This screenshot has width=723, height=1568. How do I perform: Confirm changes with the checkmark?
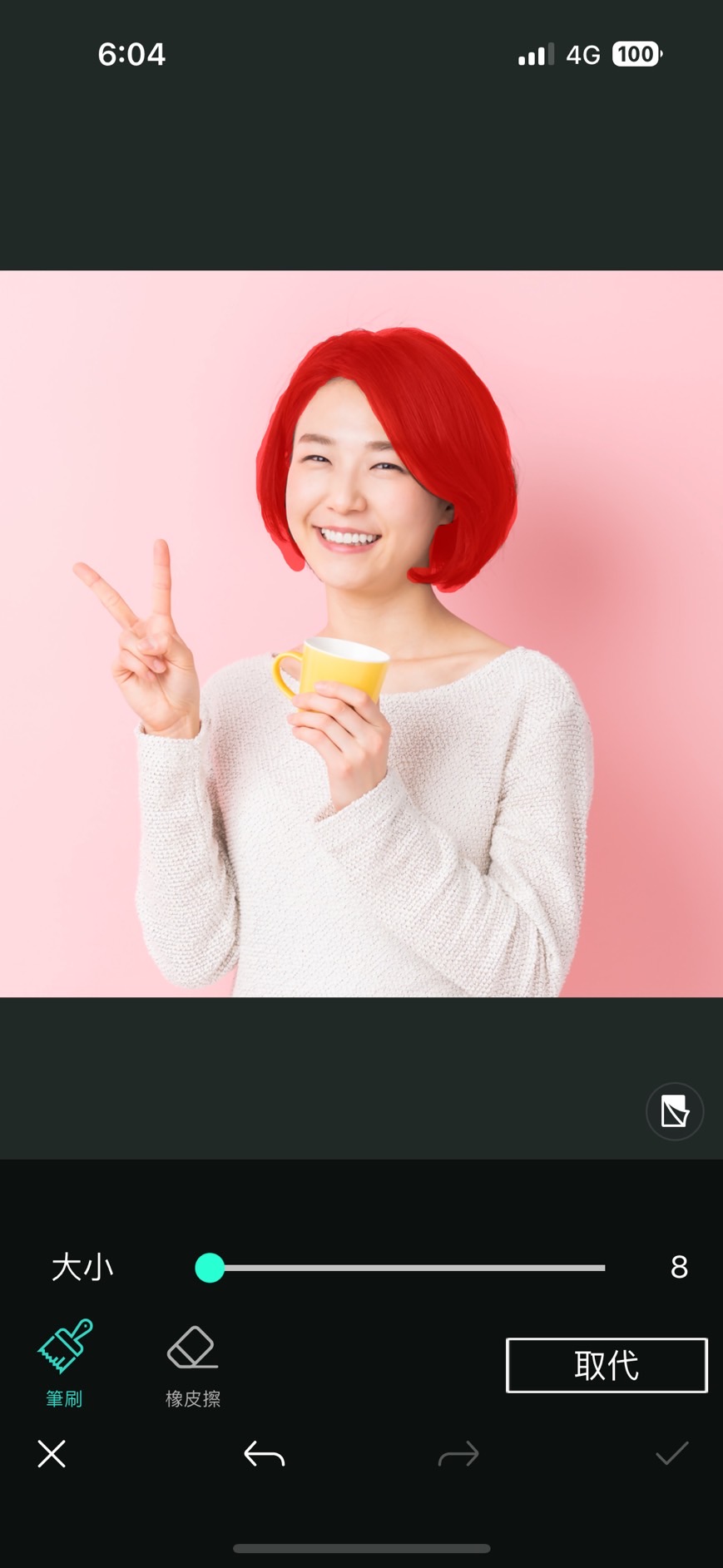point(671,1453)
